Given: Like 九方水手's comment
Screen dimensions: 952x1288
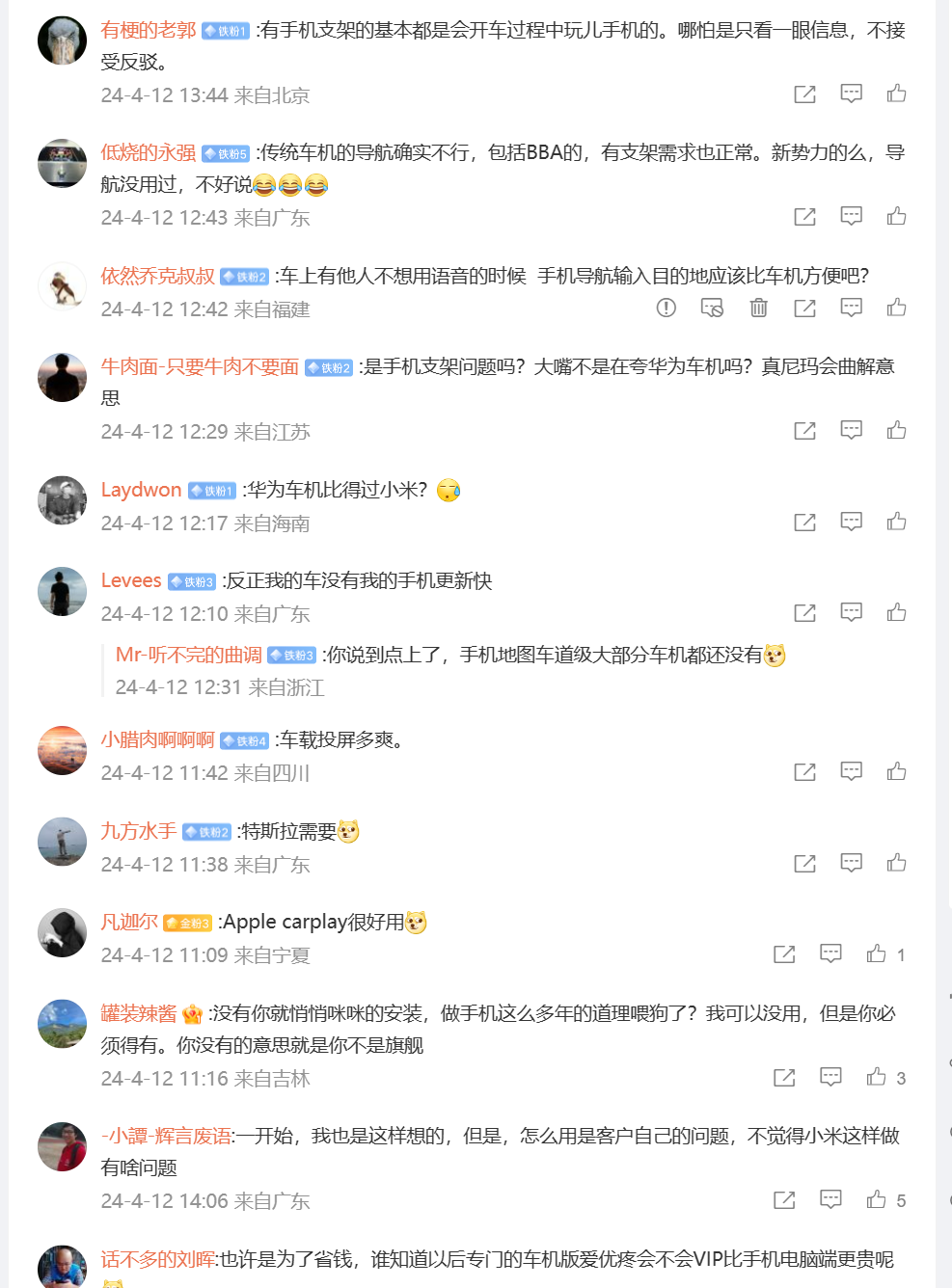Looking at the screenshot, I should pos(896,863).
